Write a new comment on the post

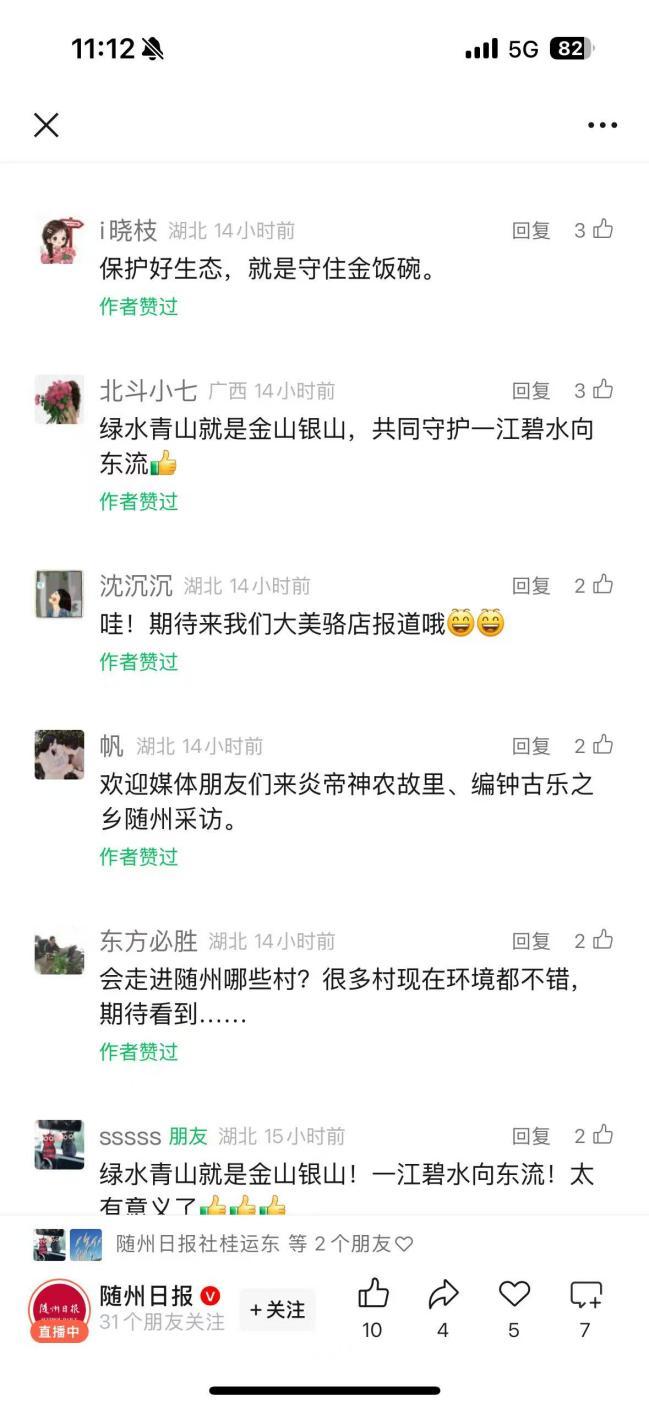[x=585, y=1295]
